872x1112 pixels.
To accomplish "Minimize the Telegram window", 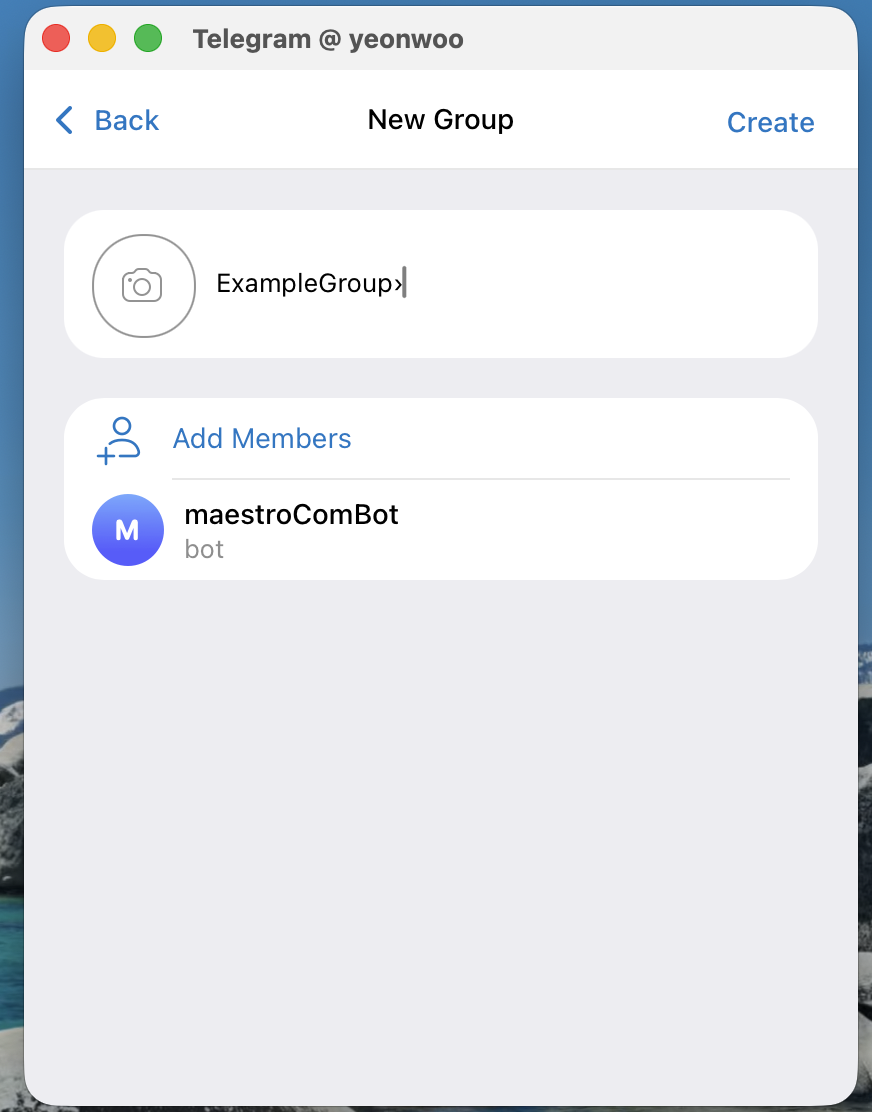I will 102,40.
